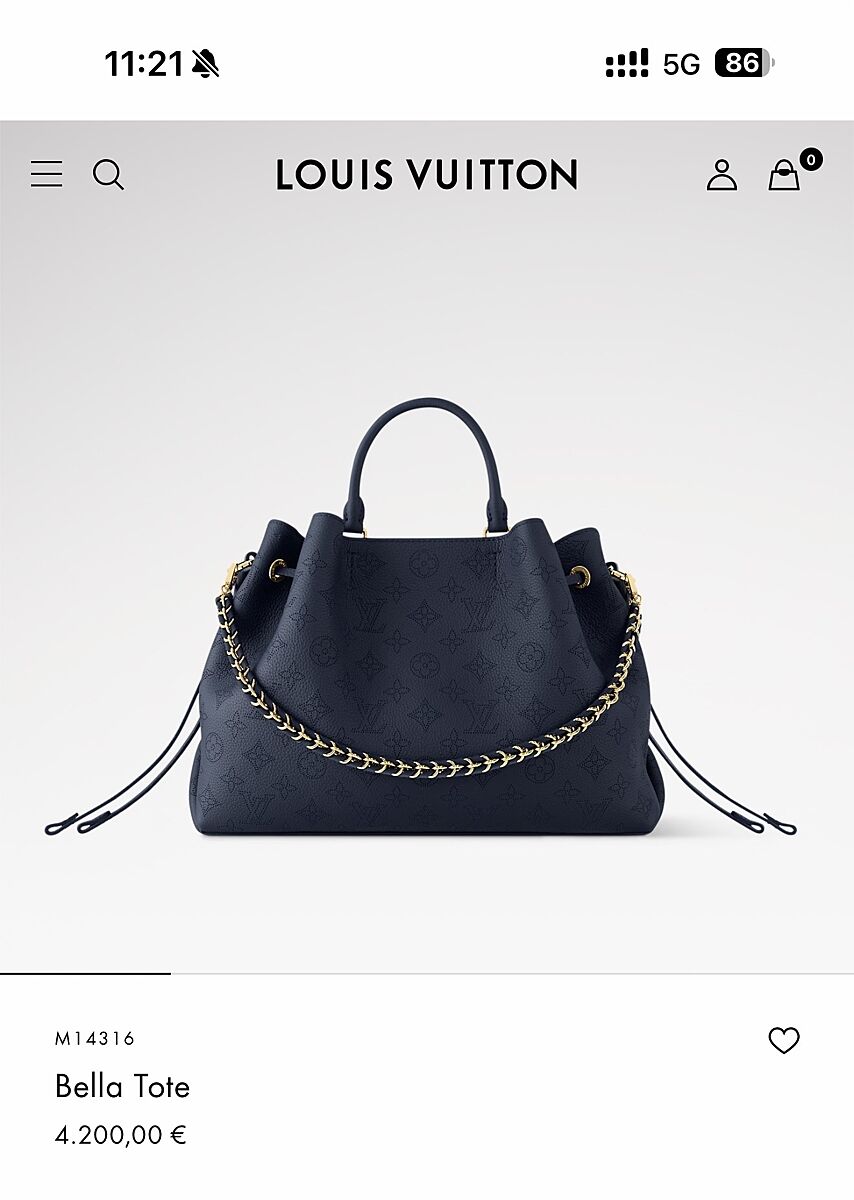Go to the Louis Vuitton homepage
This screenshot has height=1200, width=854.
point(427,175)
